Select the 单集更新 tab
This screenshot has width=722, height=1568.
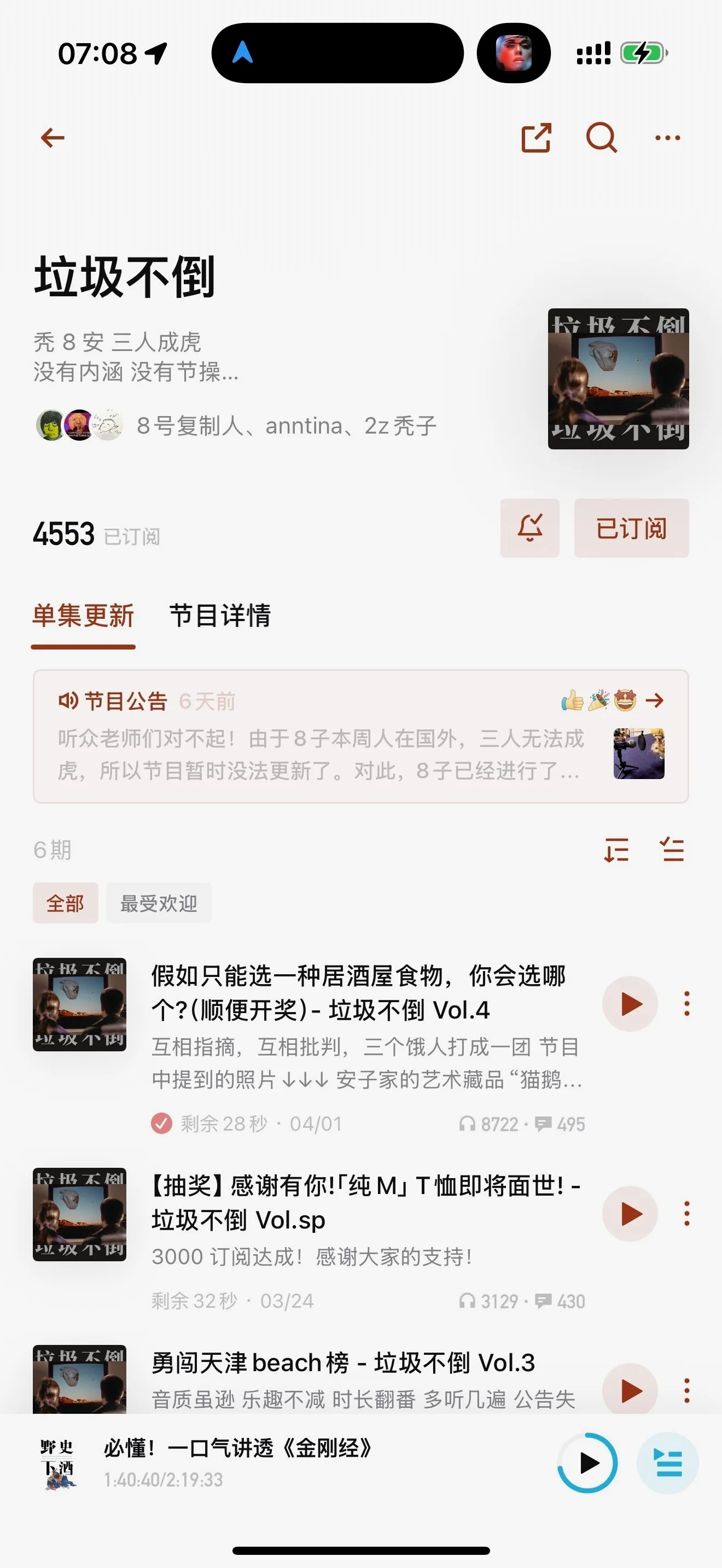[83, 616]
